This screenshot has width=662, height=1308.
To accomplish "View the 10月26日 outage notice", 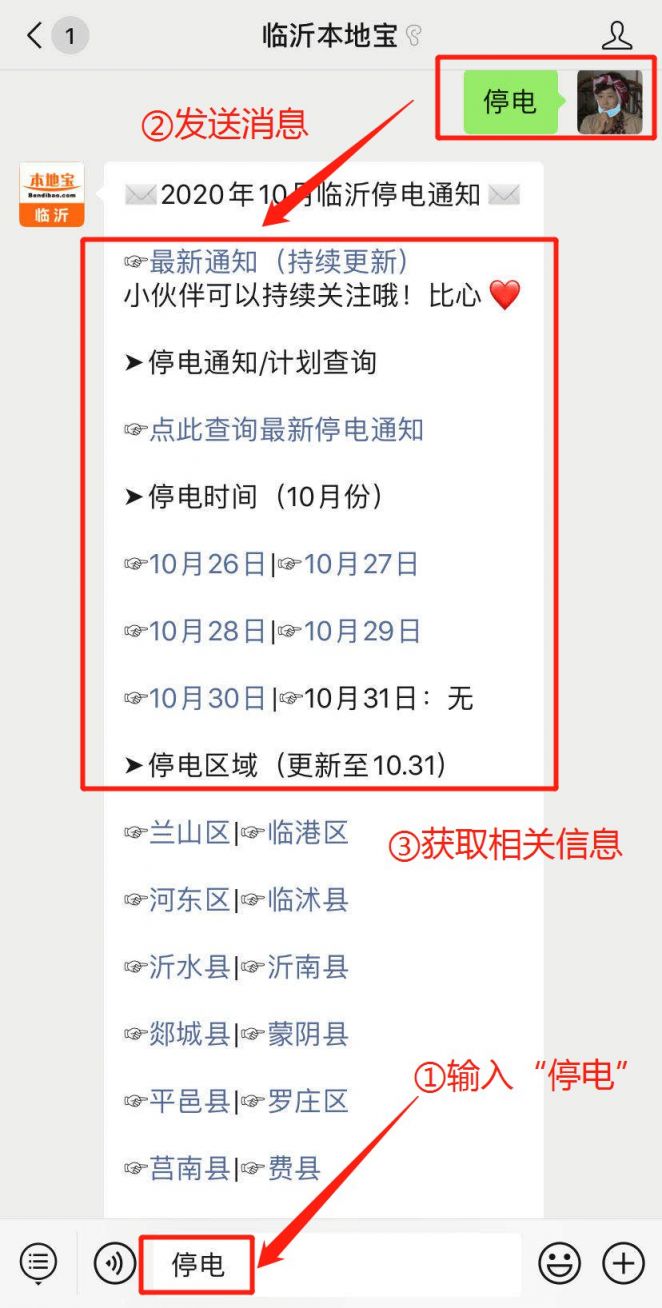I will (x=208, y=564).
